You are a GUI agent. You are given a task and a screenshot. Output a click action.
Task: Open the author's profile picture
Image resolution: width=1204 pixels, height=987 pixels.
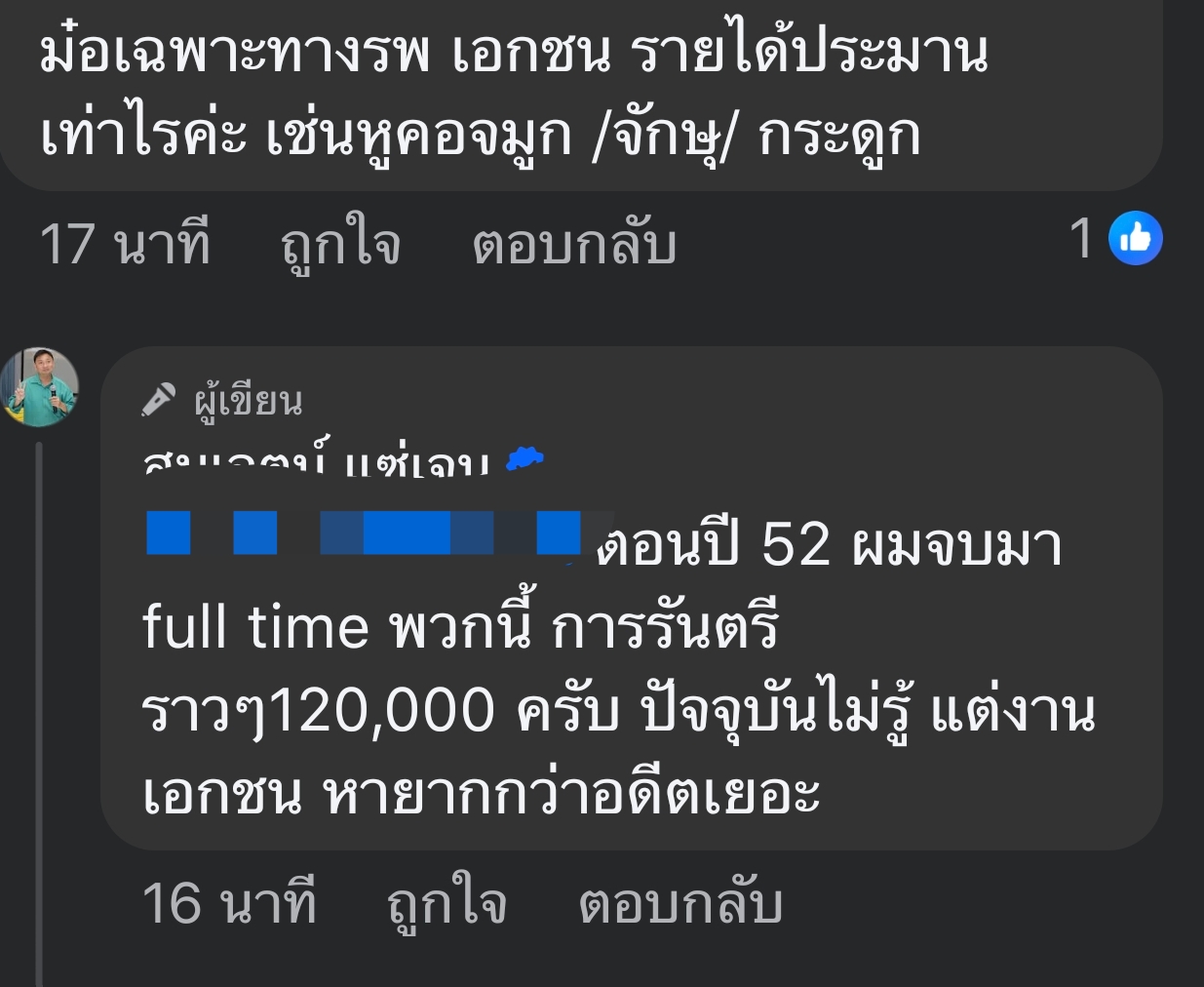(x=39, y=387)
